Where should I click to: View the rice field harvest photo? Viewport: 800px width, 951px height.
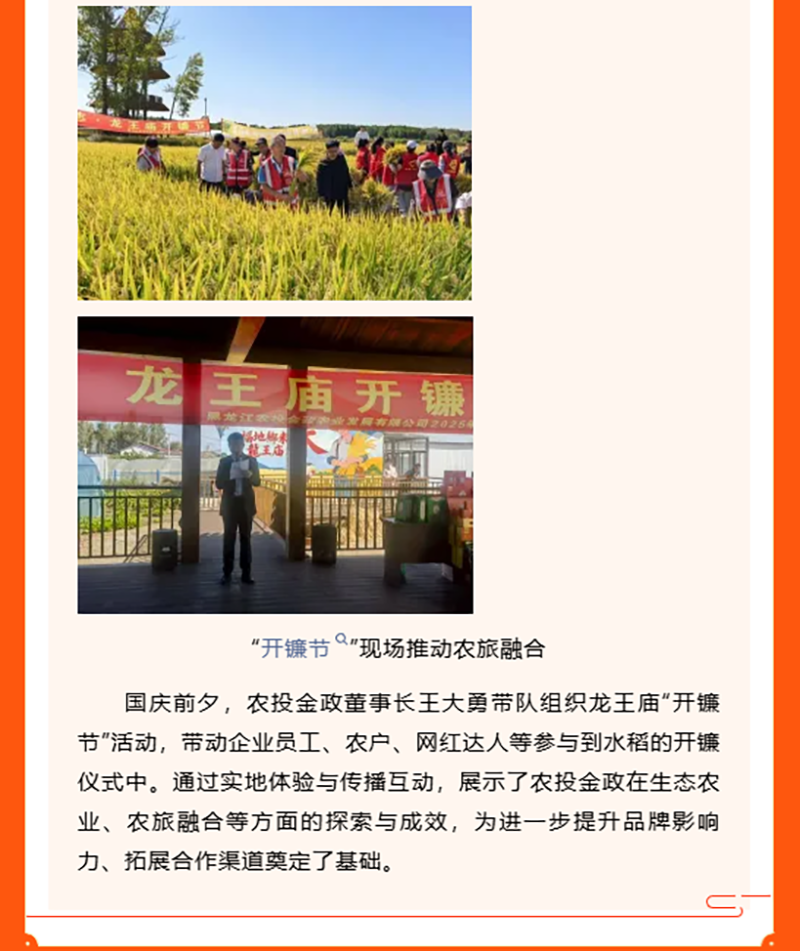click(x=274, y=153)
